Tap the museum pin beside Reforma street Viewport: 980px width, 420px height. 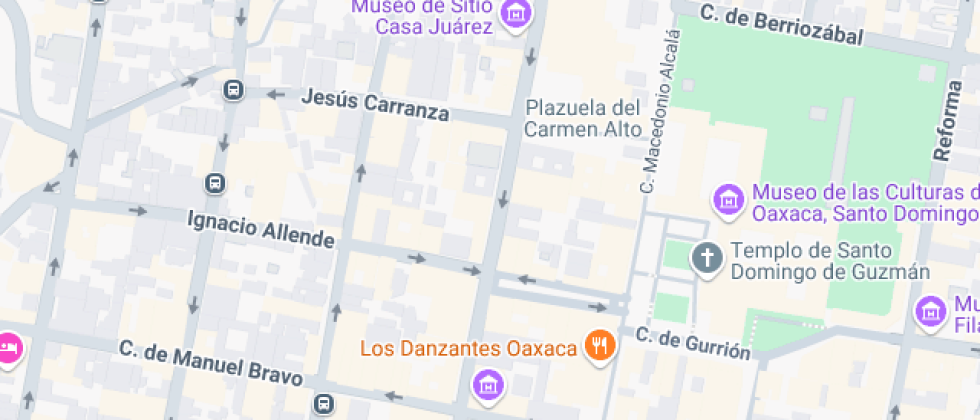point(930,309)
